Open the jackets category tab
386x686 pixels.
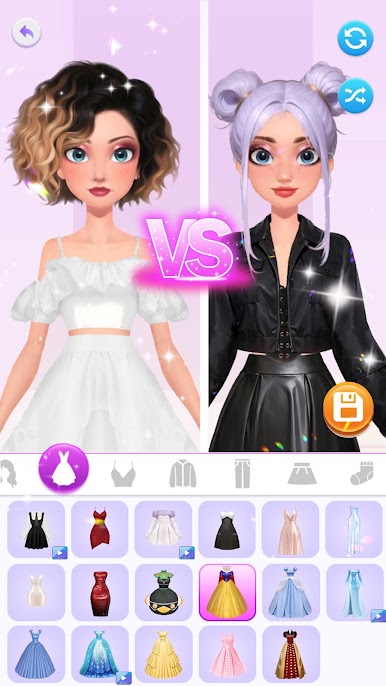pos(182,473)
